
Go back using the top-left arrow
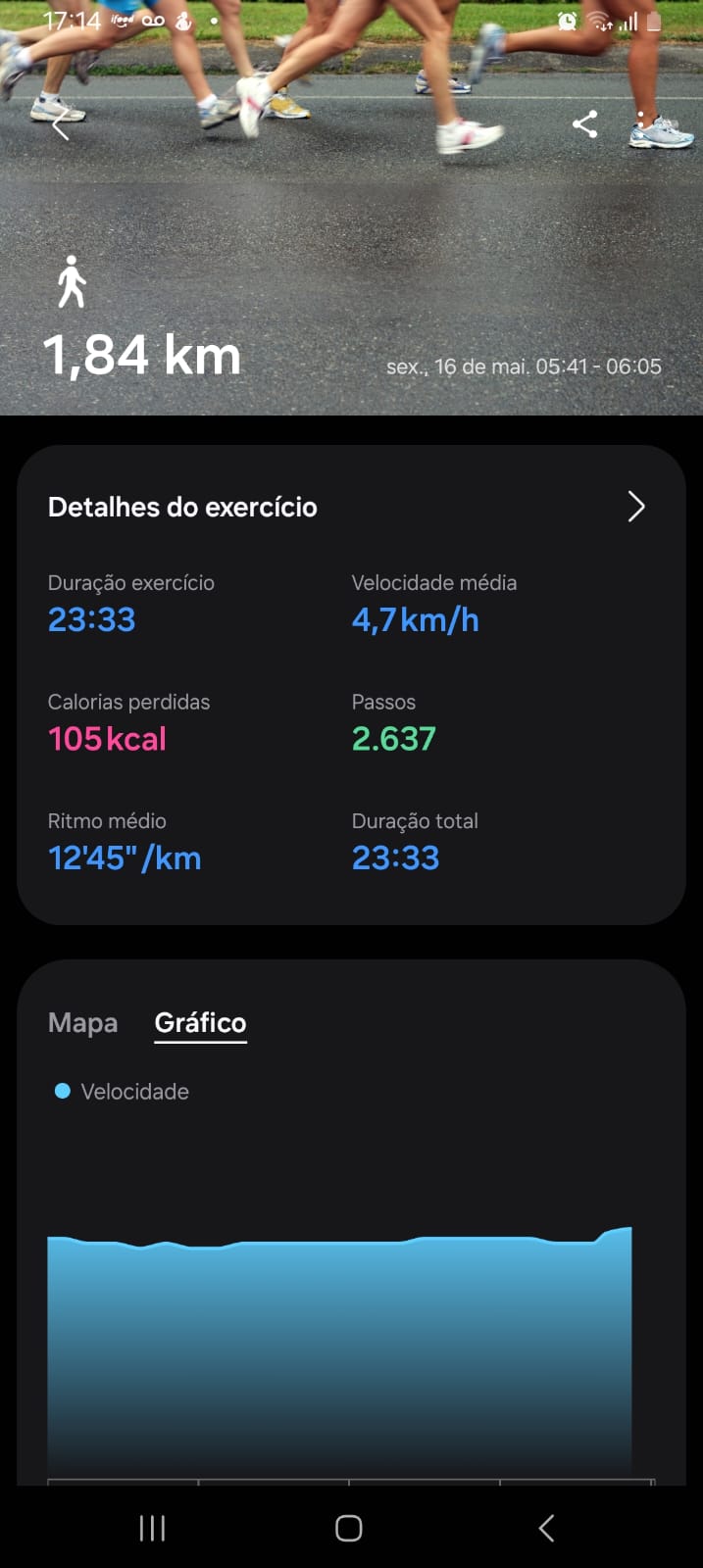click(61, 124)
